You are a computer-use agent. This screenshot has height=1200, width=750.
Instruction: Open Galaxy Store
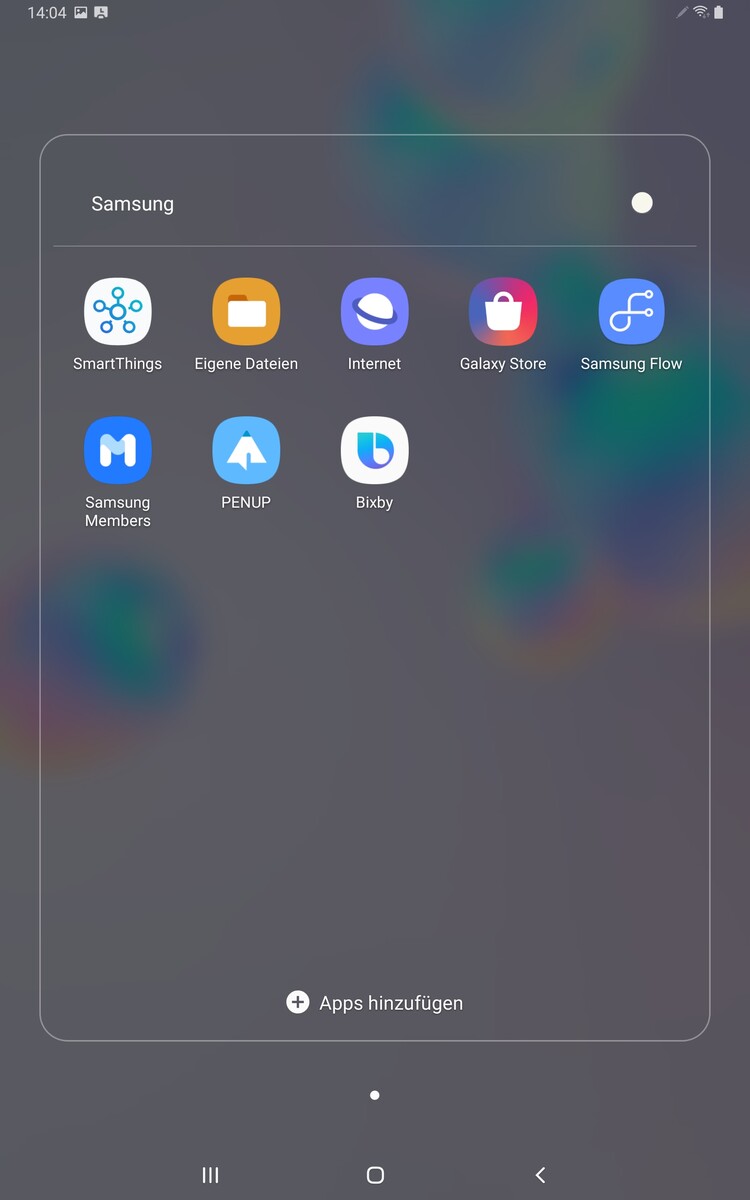(502, 312)
